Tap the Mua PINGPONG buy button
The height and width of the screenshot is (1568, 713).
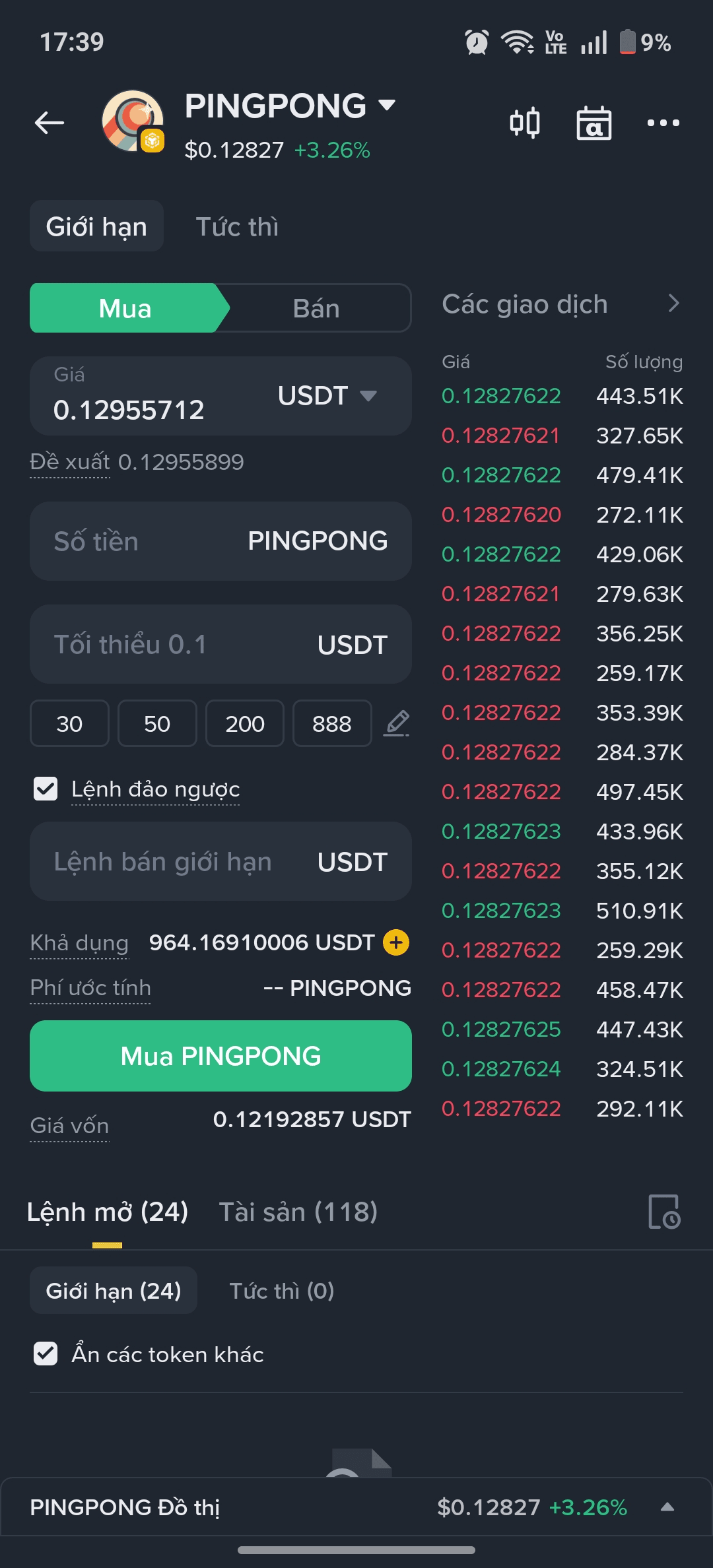221,1056
